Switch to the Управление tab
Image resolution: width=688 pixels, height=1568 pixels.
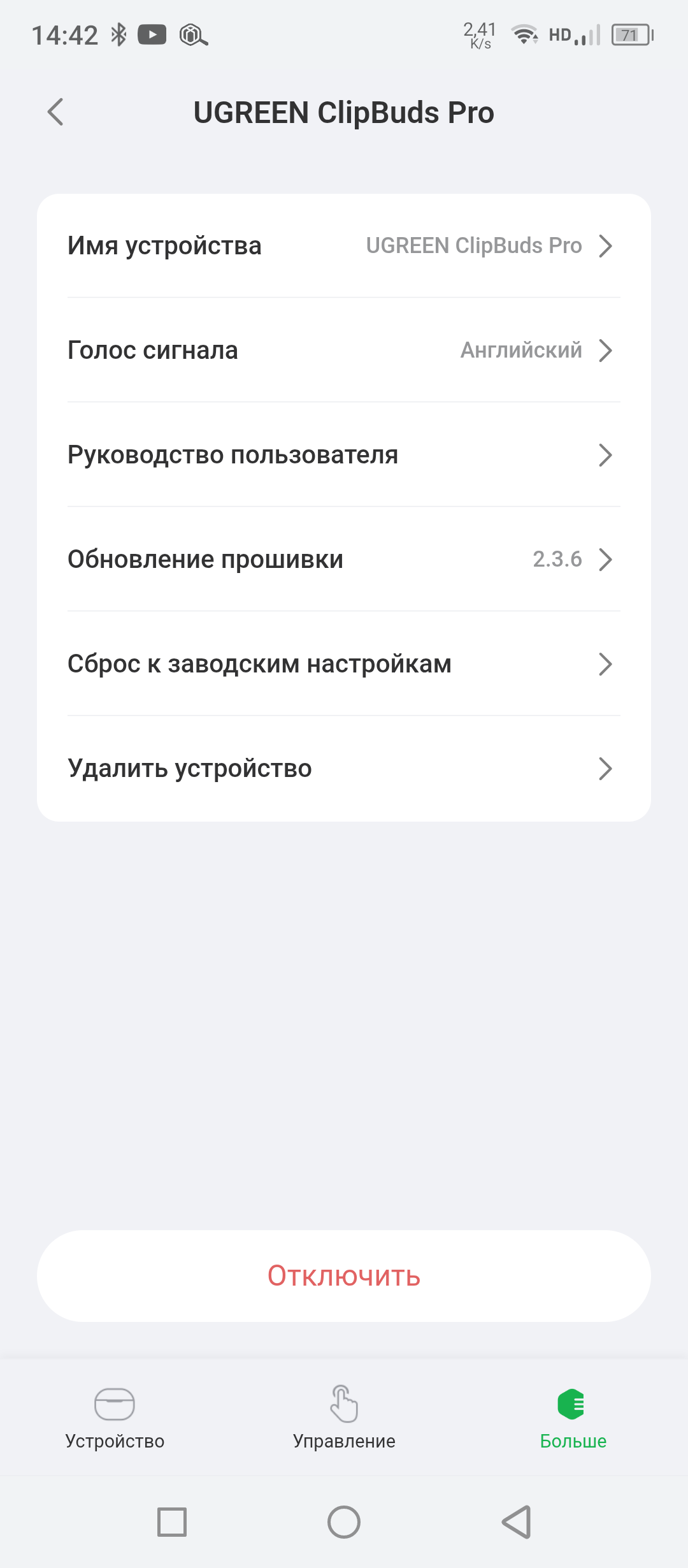[344, 1415]
